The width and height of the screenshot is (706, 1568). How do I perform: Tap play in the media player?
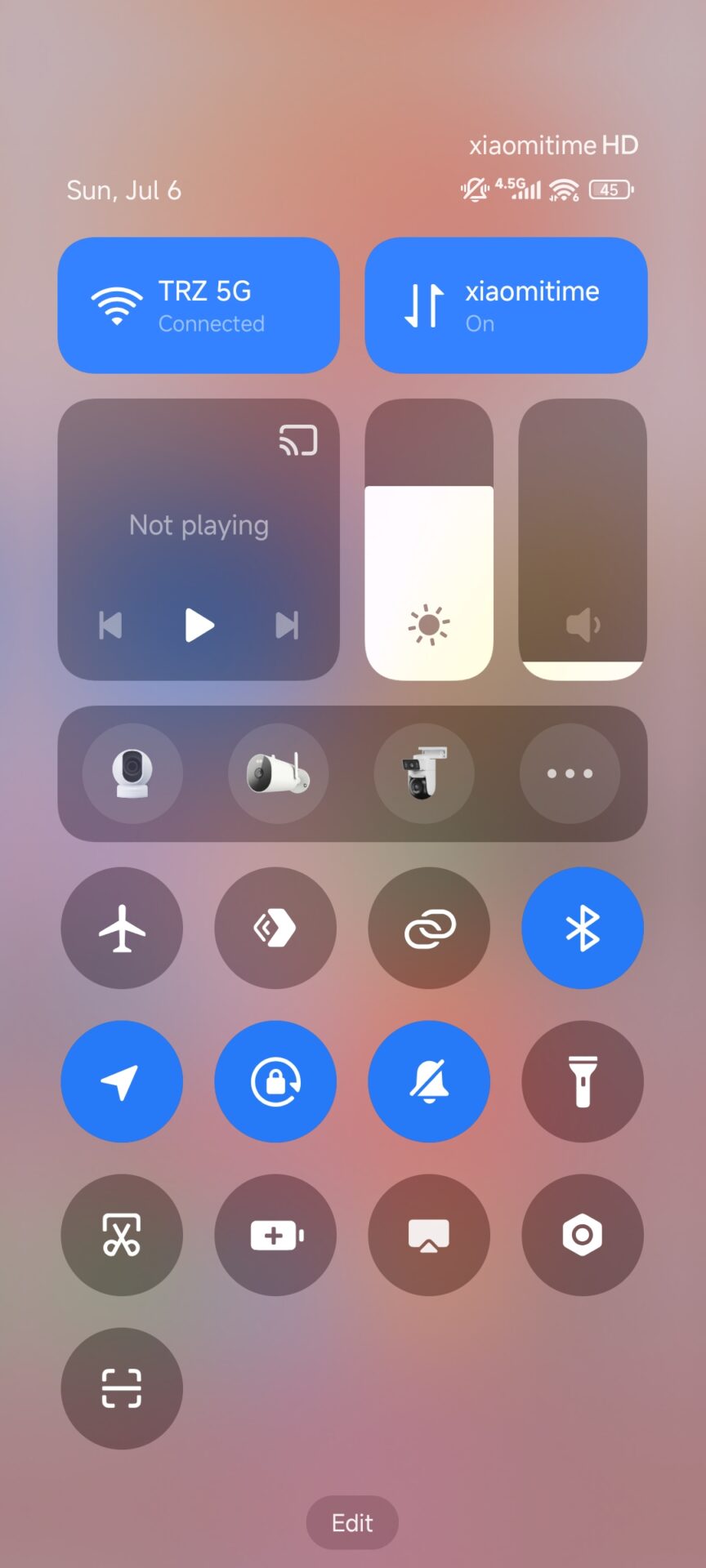[x=199, y=626]
